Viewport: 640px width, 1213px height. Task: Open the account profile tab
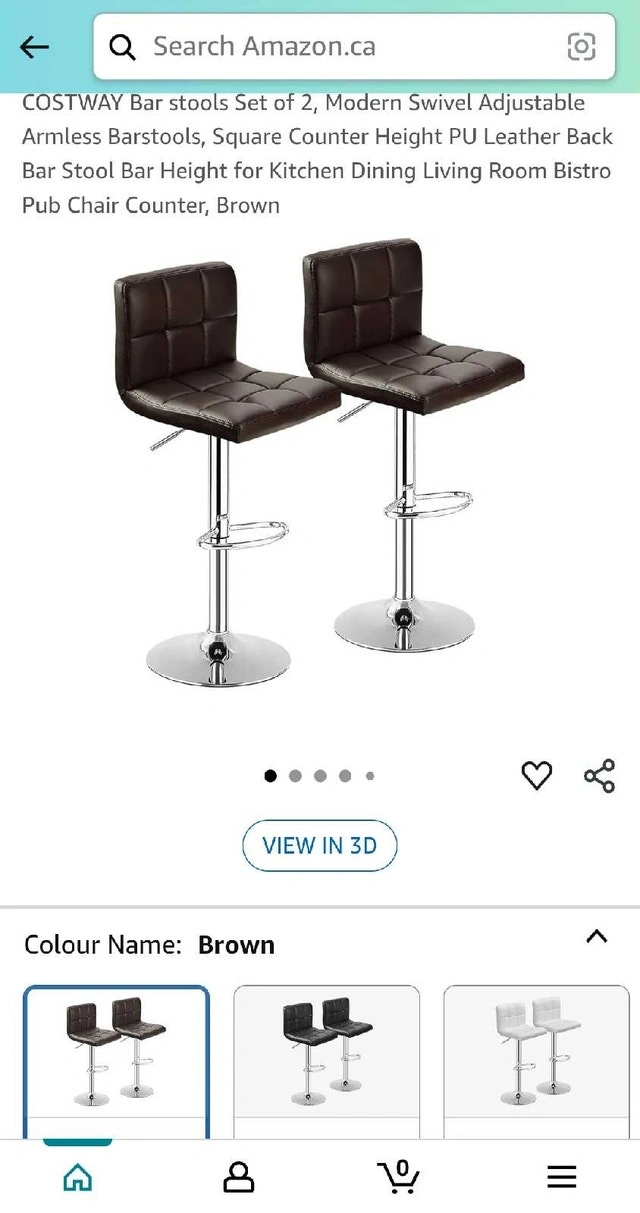point(238,1177)
